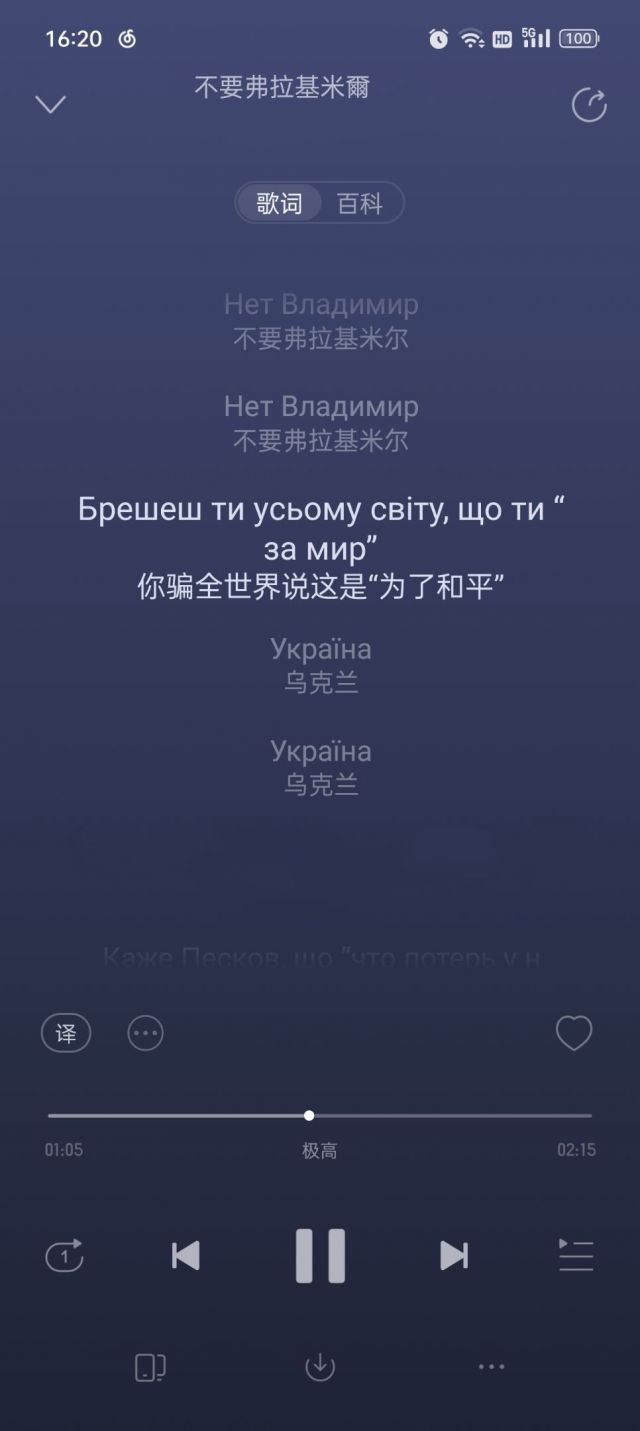Viewport: 640px width, 1431px height.
Task: Pause the playing song
Action: pos(320,1255)
